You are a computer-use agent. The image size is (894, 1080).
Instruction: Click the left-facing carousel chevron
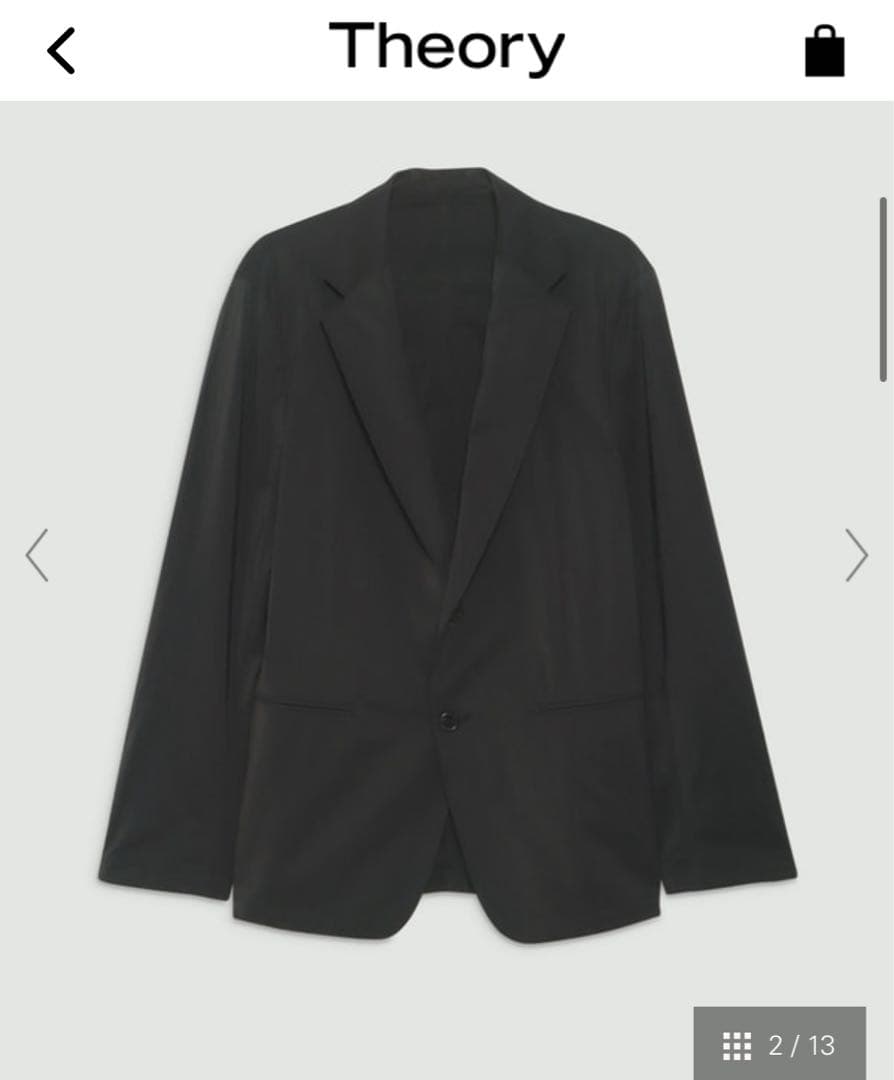point(37,554)
